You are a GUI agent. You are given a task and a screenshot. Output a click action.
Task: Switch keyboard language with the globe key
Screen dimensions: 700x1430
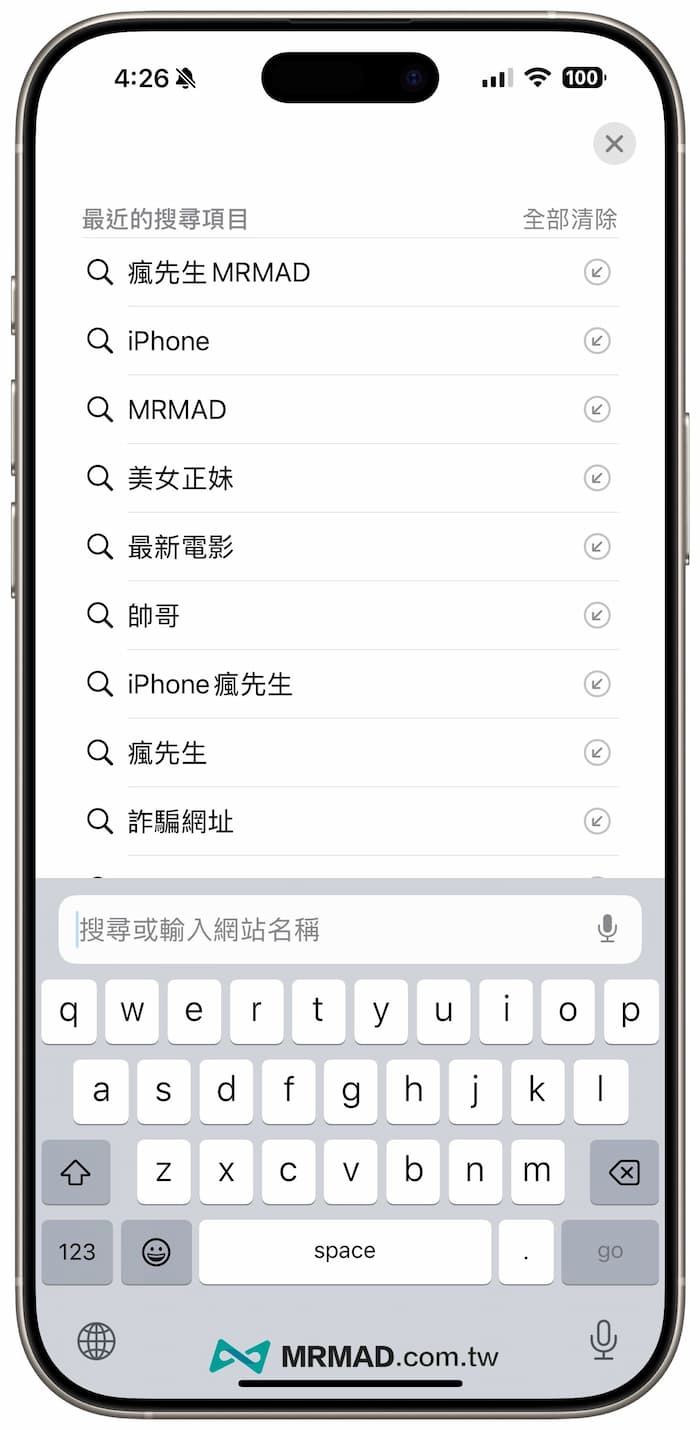pos(97,1341)
